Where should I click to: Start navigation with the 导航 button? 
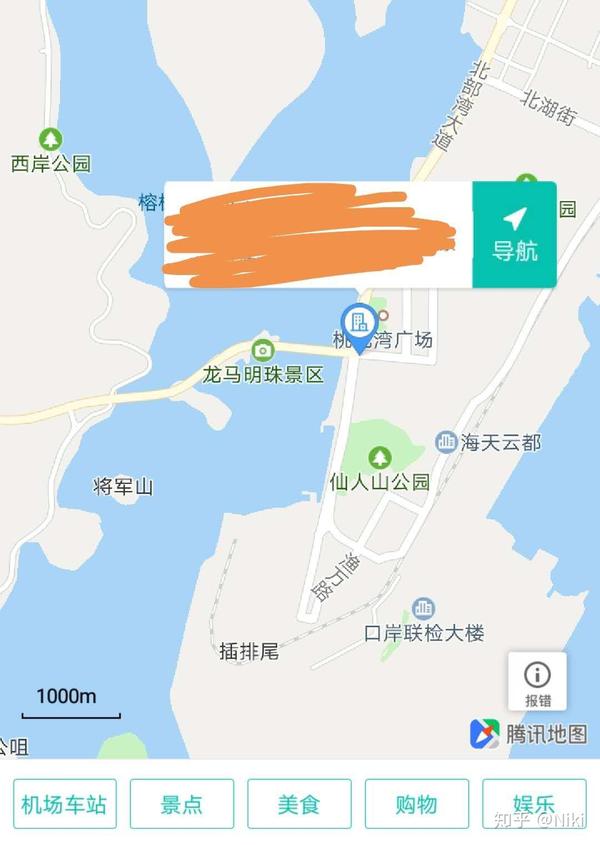(514, 235)
